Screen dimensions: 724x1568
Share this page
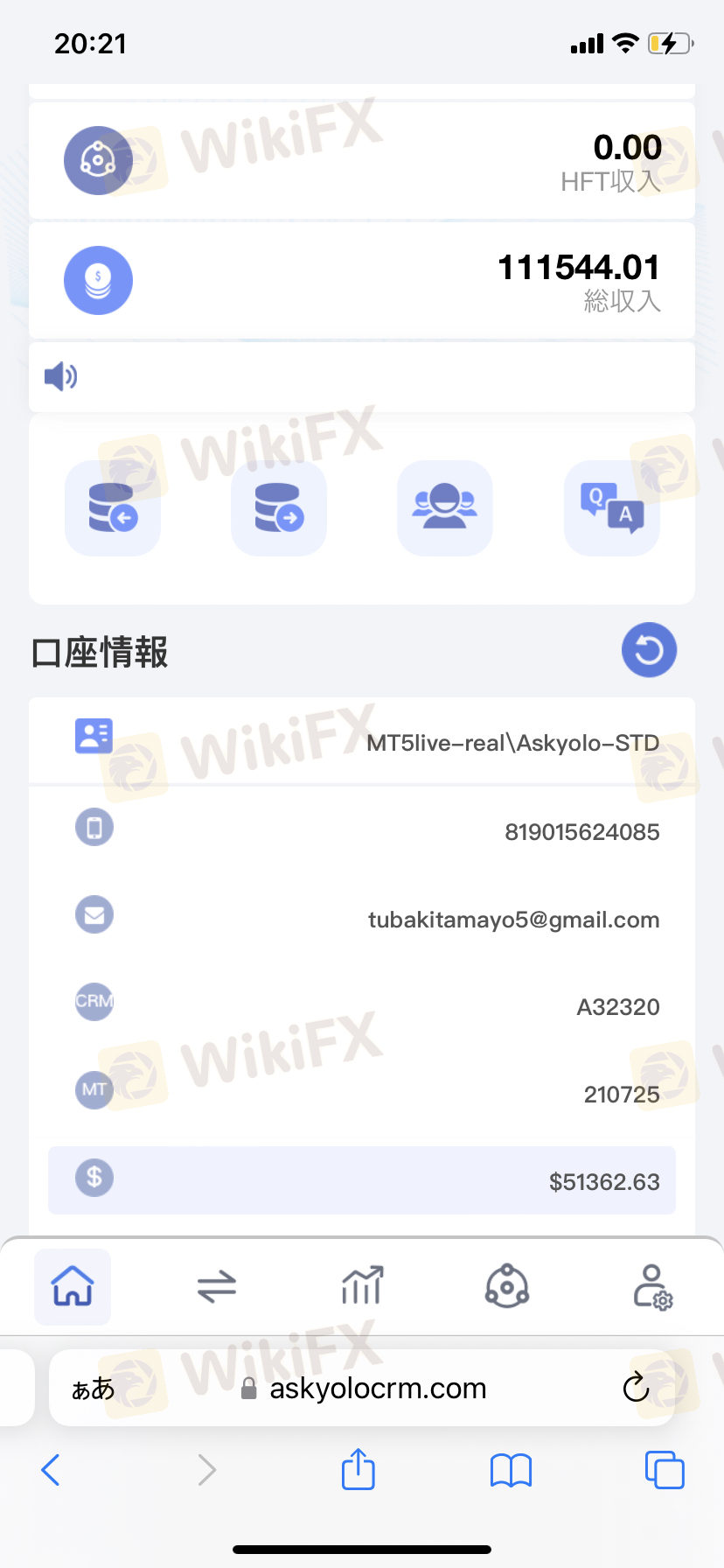click(x=358, y=1470)
